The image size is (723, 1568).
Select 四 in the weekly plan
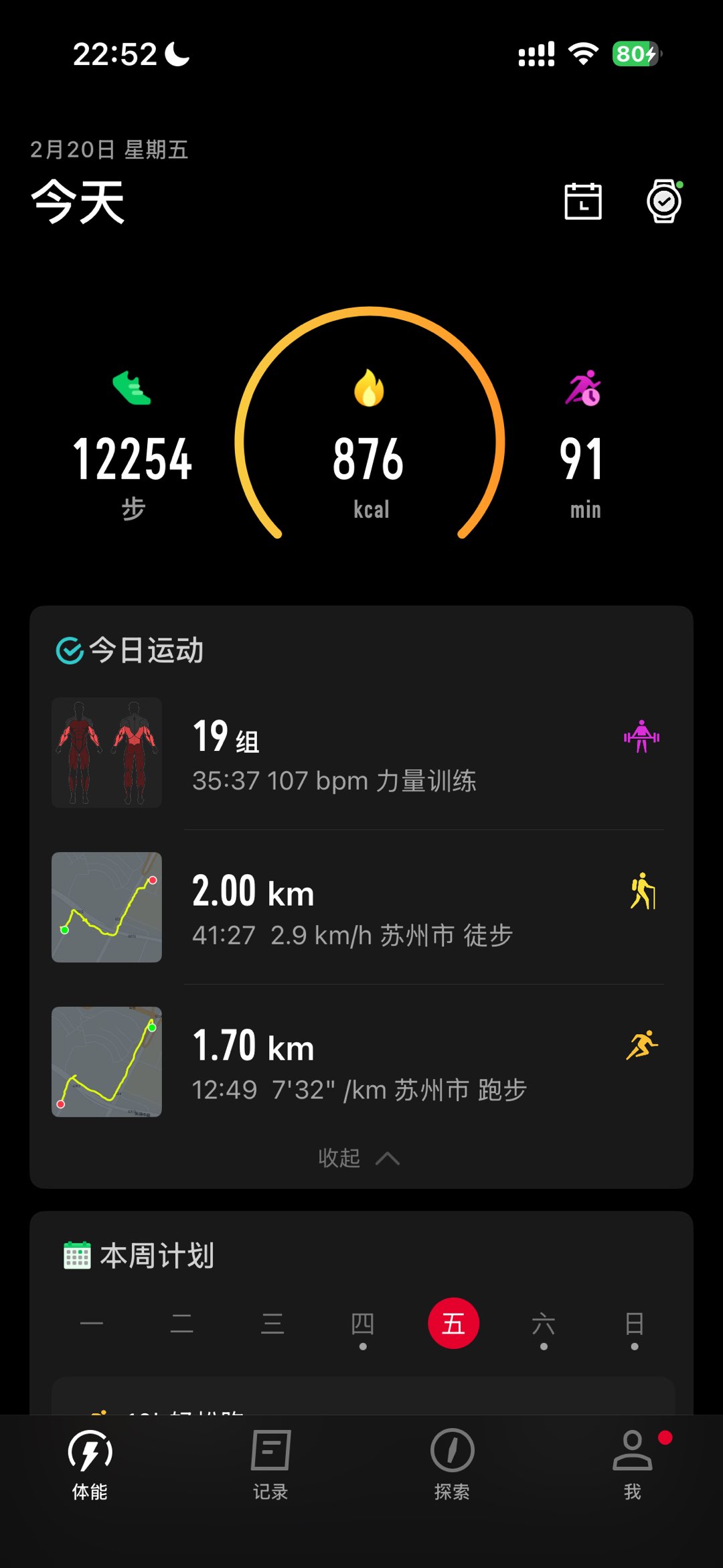pyautogui.click(x=363, y=1324)
